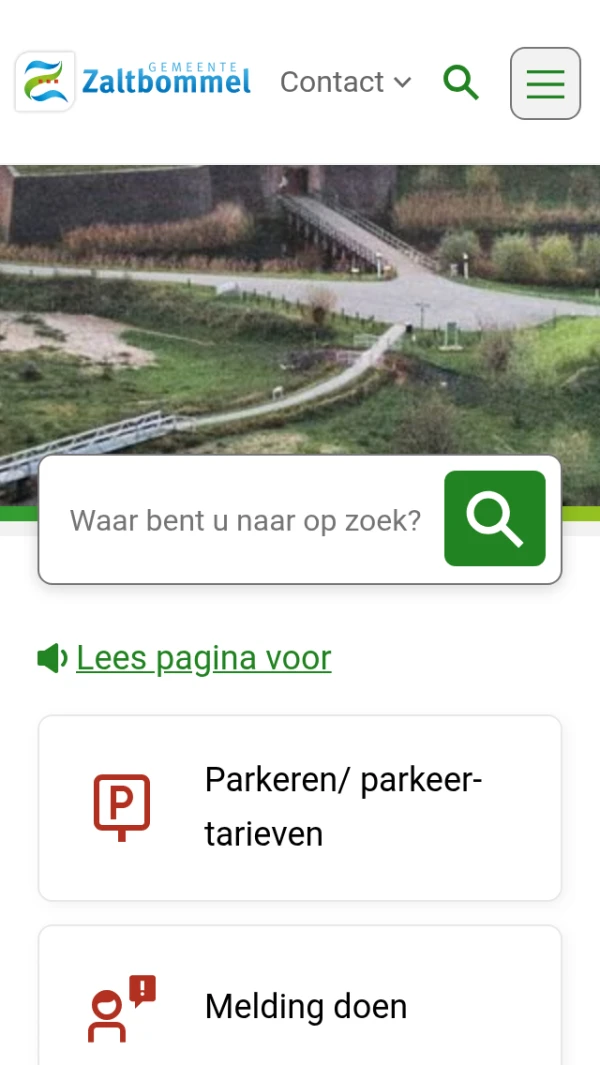Submit search with green magnifier button
This screenshot has width=600, height=1065.
(x=495, y=518)
